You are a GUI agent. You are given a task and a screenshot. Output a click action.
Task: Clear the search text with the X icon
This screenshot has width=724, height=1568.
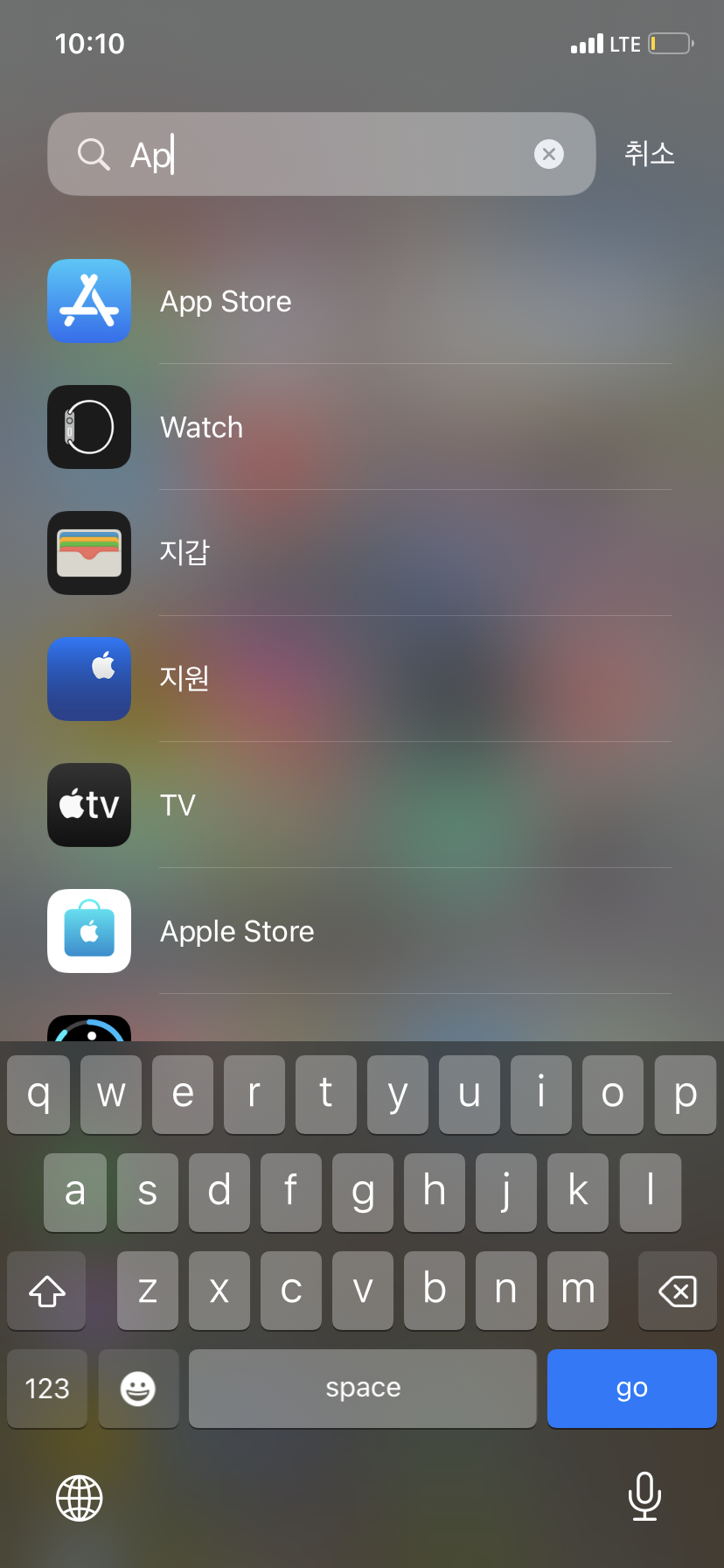click(548, 155)
